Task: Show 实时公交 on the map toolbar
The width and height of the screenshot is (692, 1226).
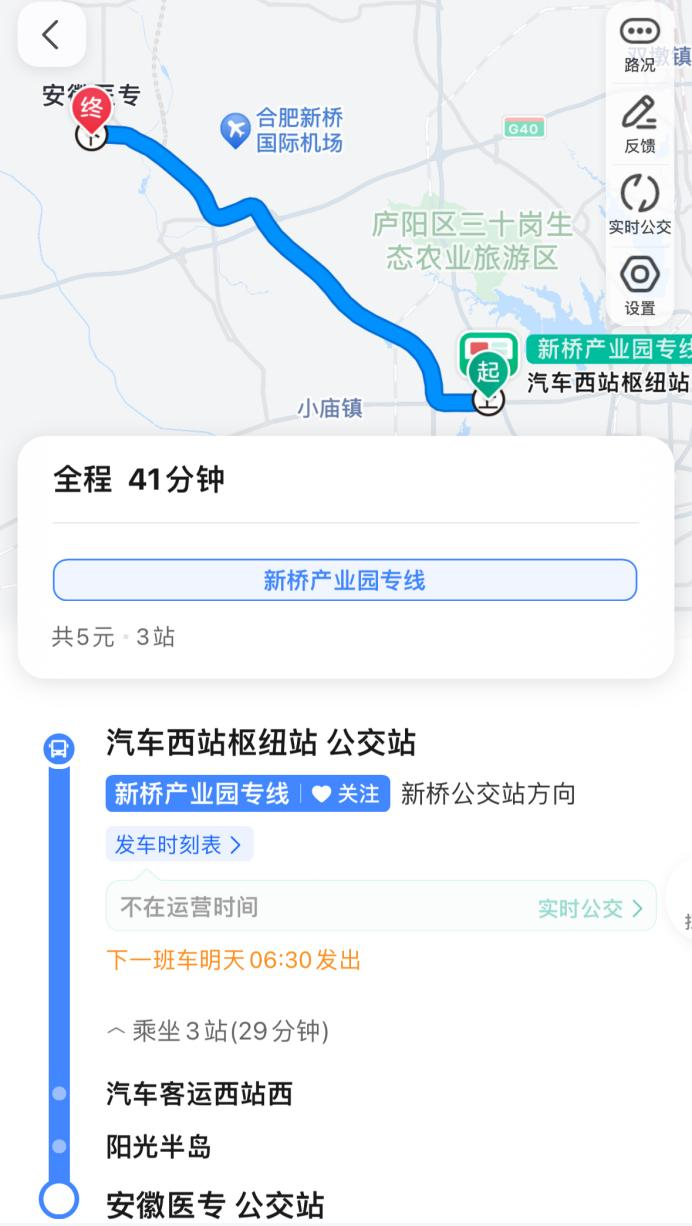Action: [639, 207]
